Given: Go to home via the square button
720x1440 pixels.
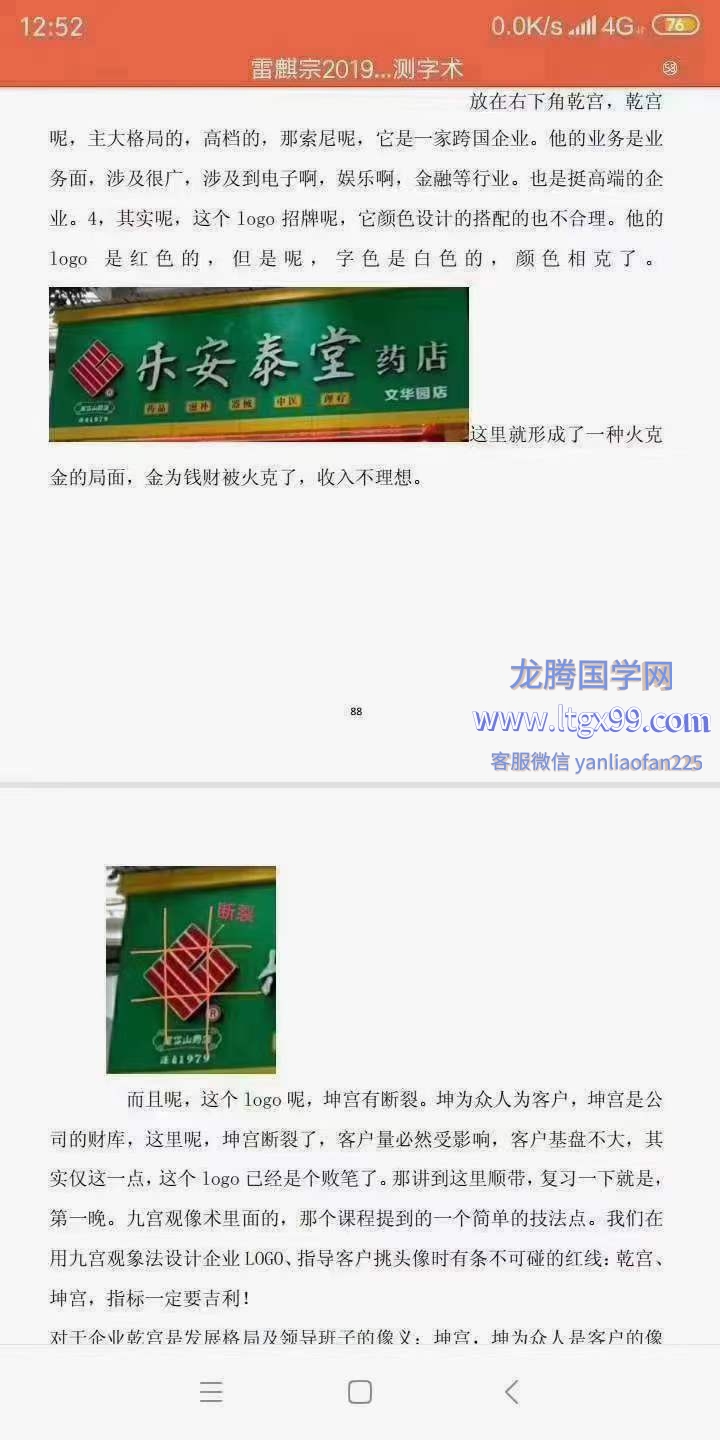Looking at the screenshot, I should click(x=360, y=1392).
